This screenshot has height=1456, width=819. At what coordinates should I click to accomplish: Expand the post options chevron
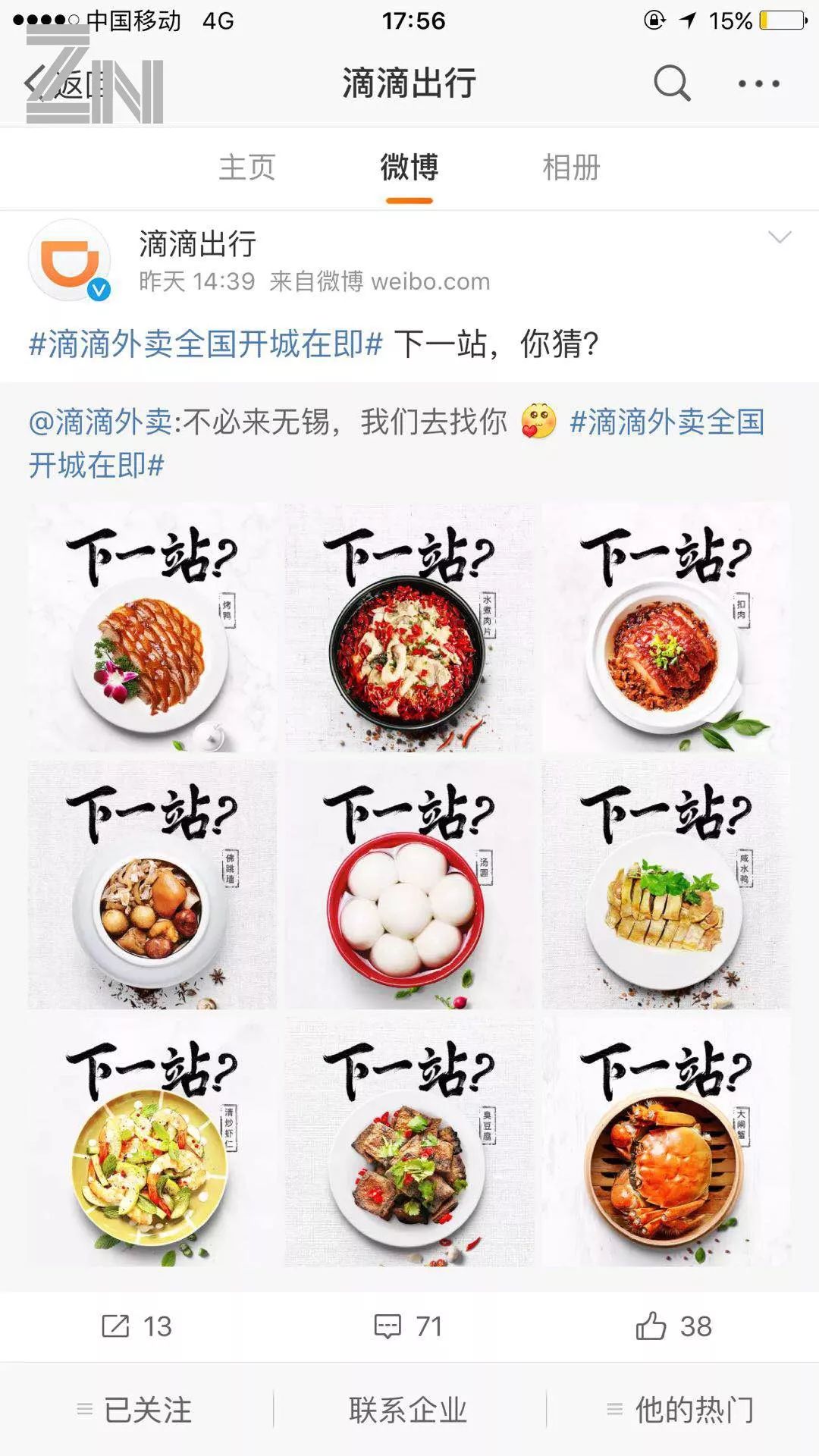coord(780,238)
